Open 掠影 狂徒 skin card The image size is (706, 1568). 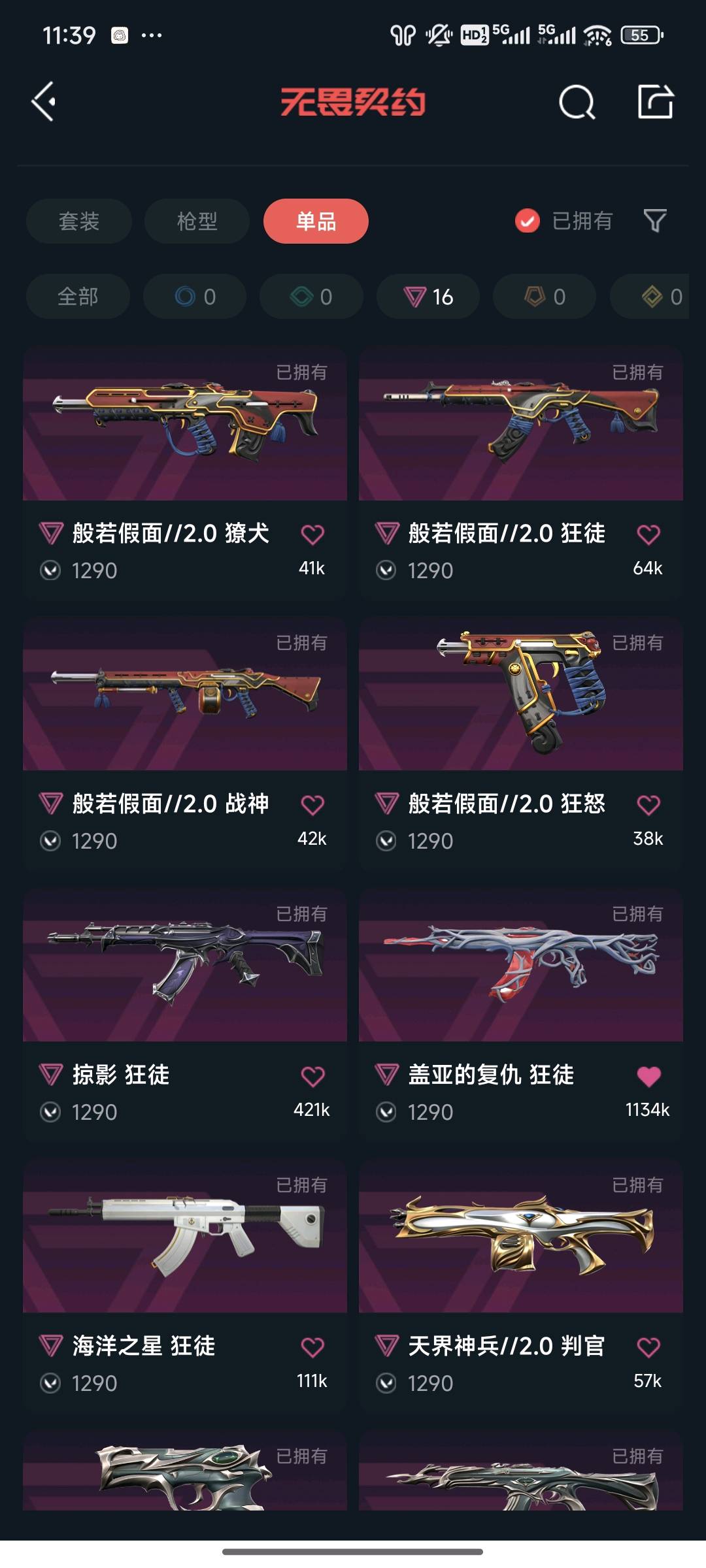click(184, 967)
